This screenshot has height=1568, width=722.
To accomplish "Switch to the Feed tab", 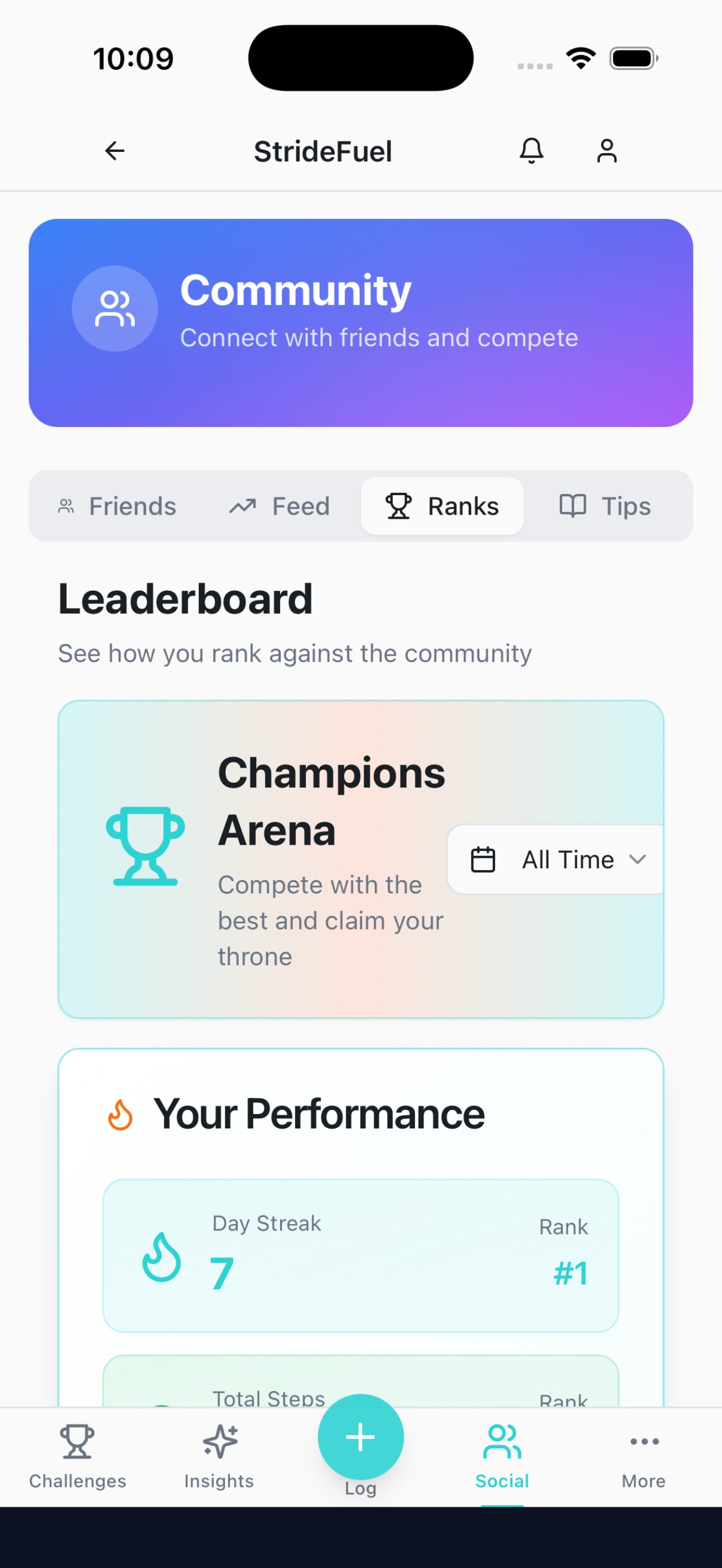I will point(280,507).
